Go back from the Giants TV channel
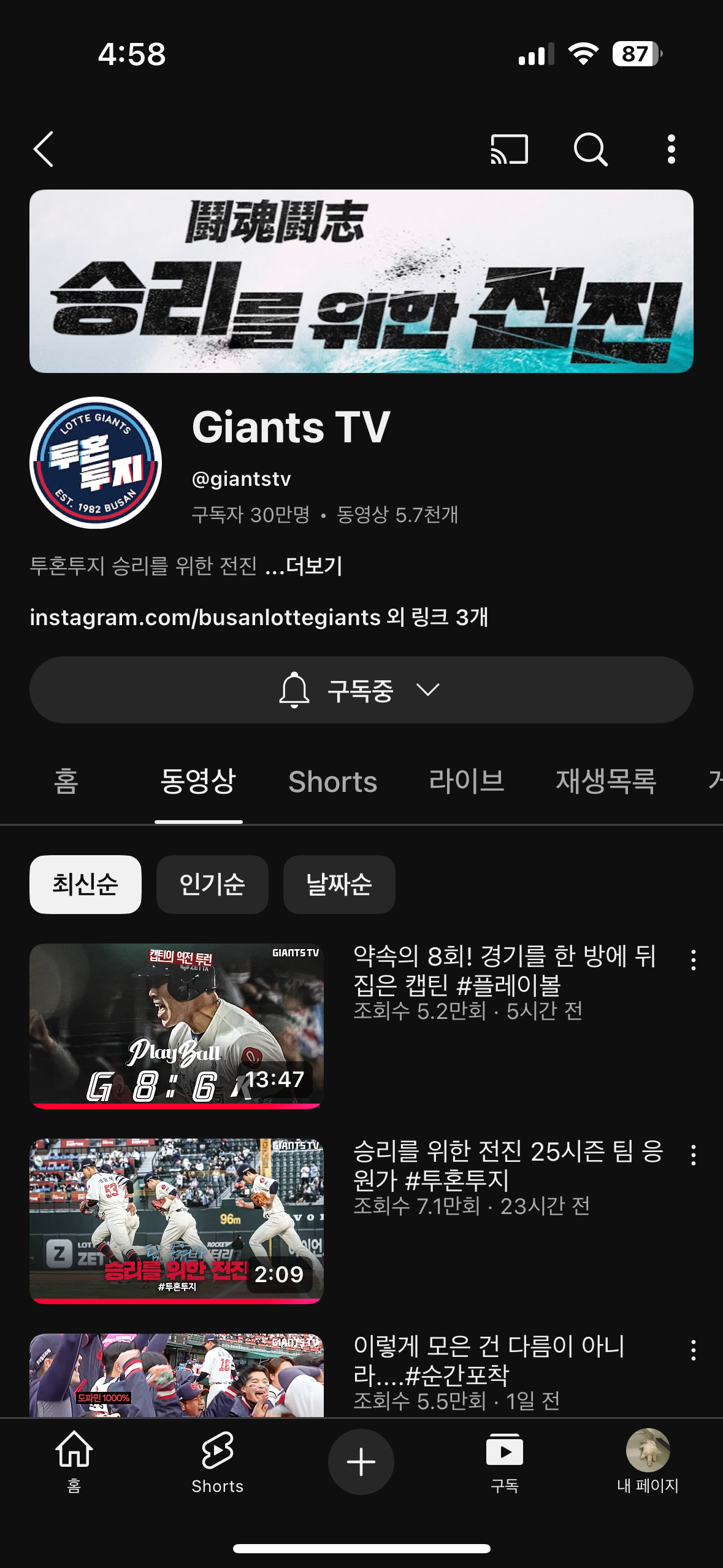723x1568 pixels. point(44,149)
